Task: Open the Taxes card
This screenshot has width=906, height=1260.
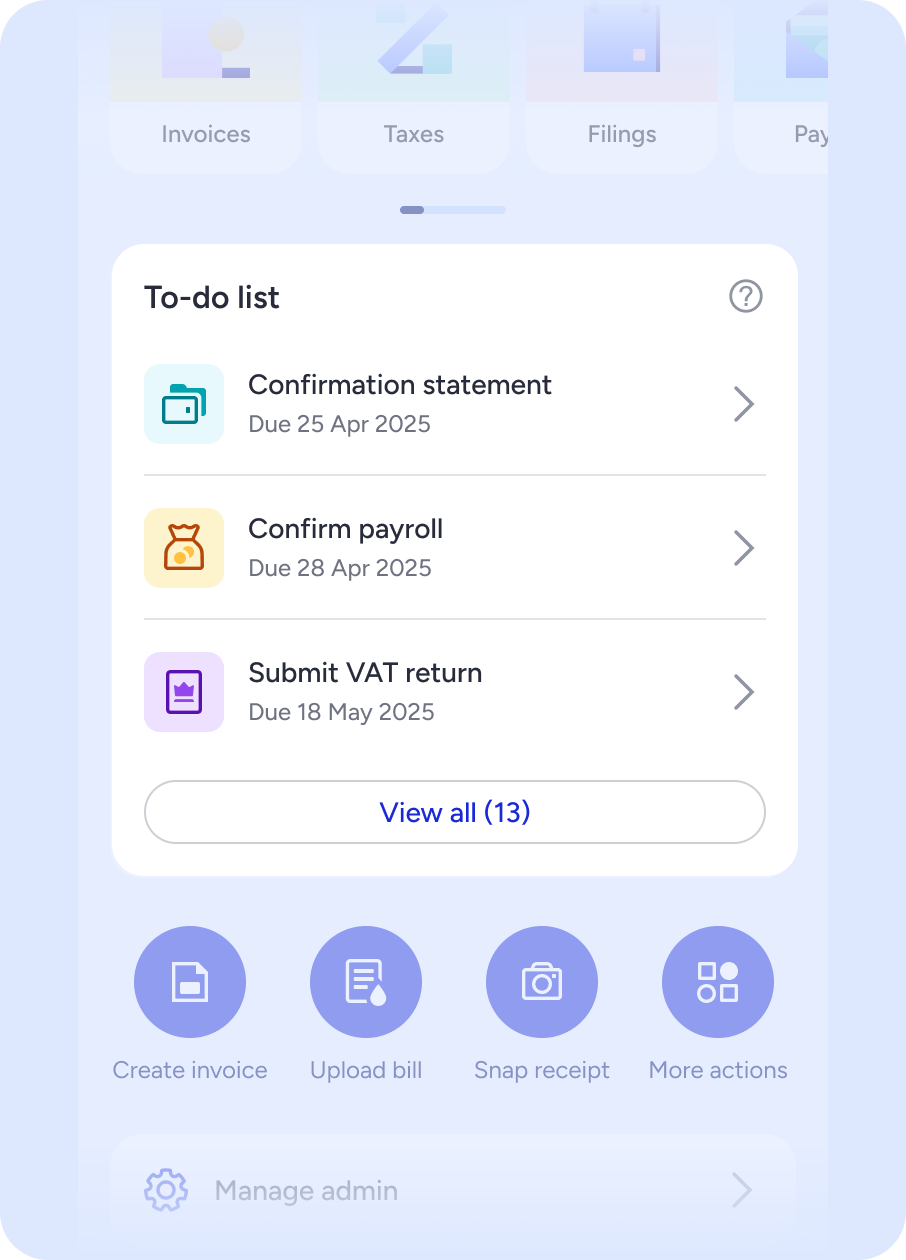Action: [414, 90]
